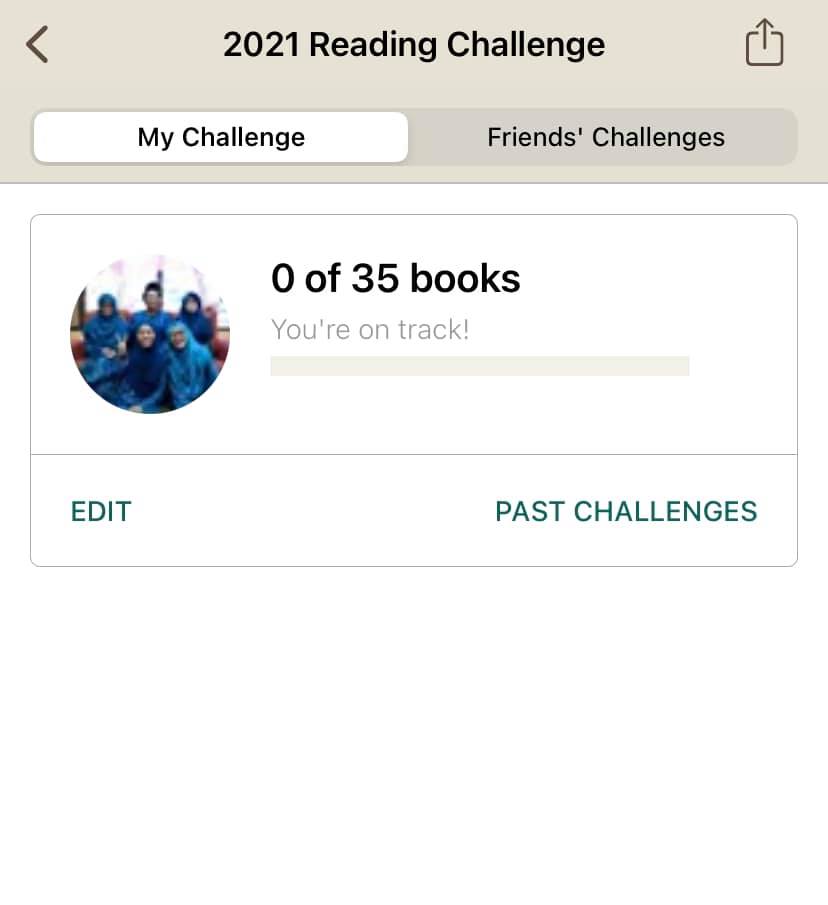
Task: Select the My Challenge tab
Action: 221,137
